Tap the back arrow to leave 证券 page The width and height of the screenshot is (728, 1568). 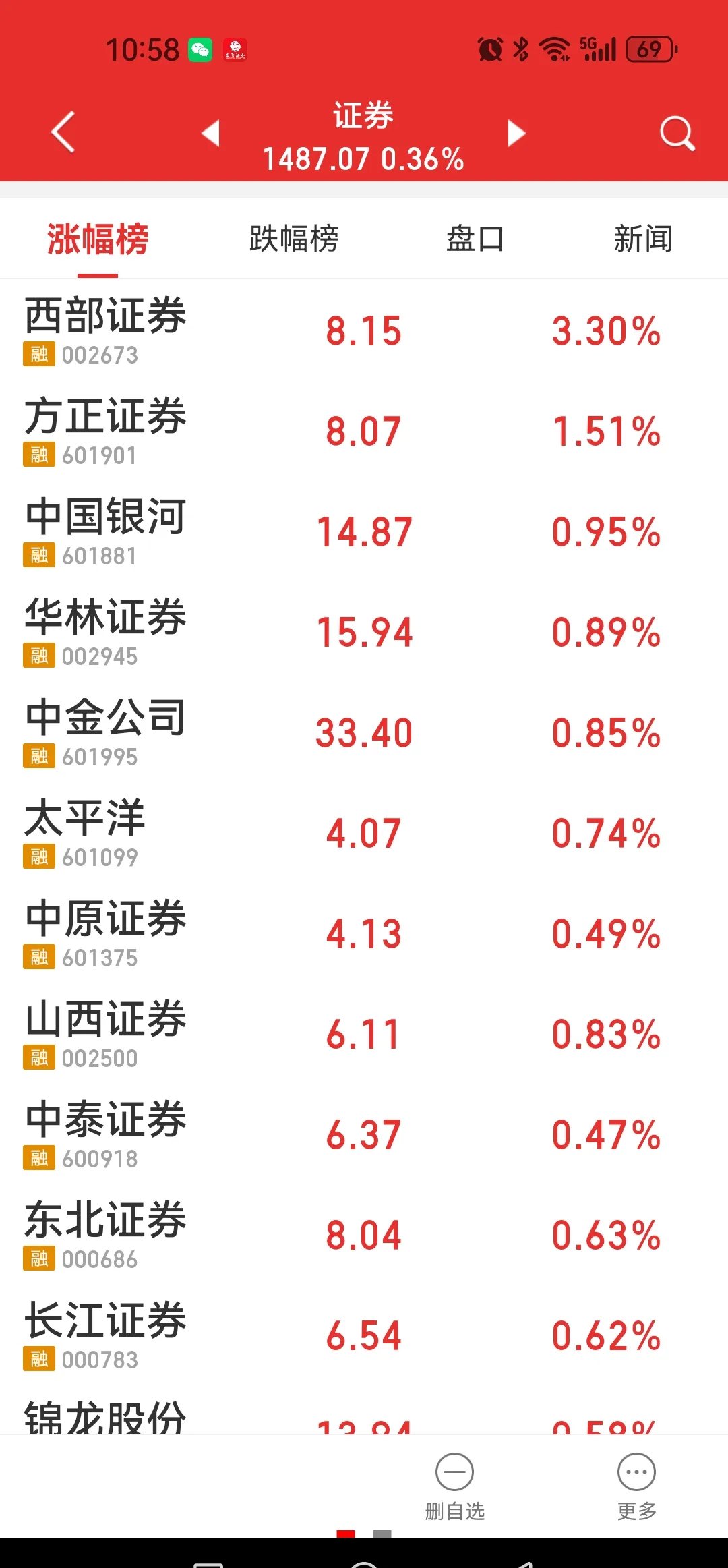click(x=61, y=132)
